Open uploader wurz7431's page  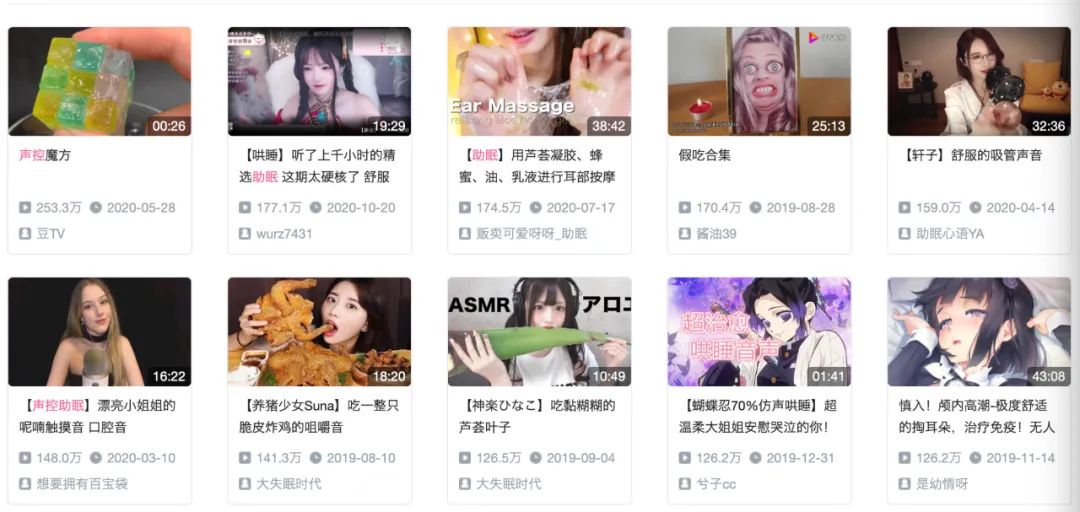pyautogui.click(x=283, y=233)
